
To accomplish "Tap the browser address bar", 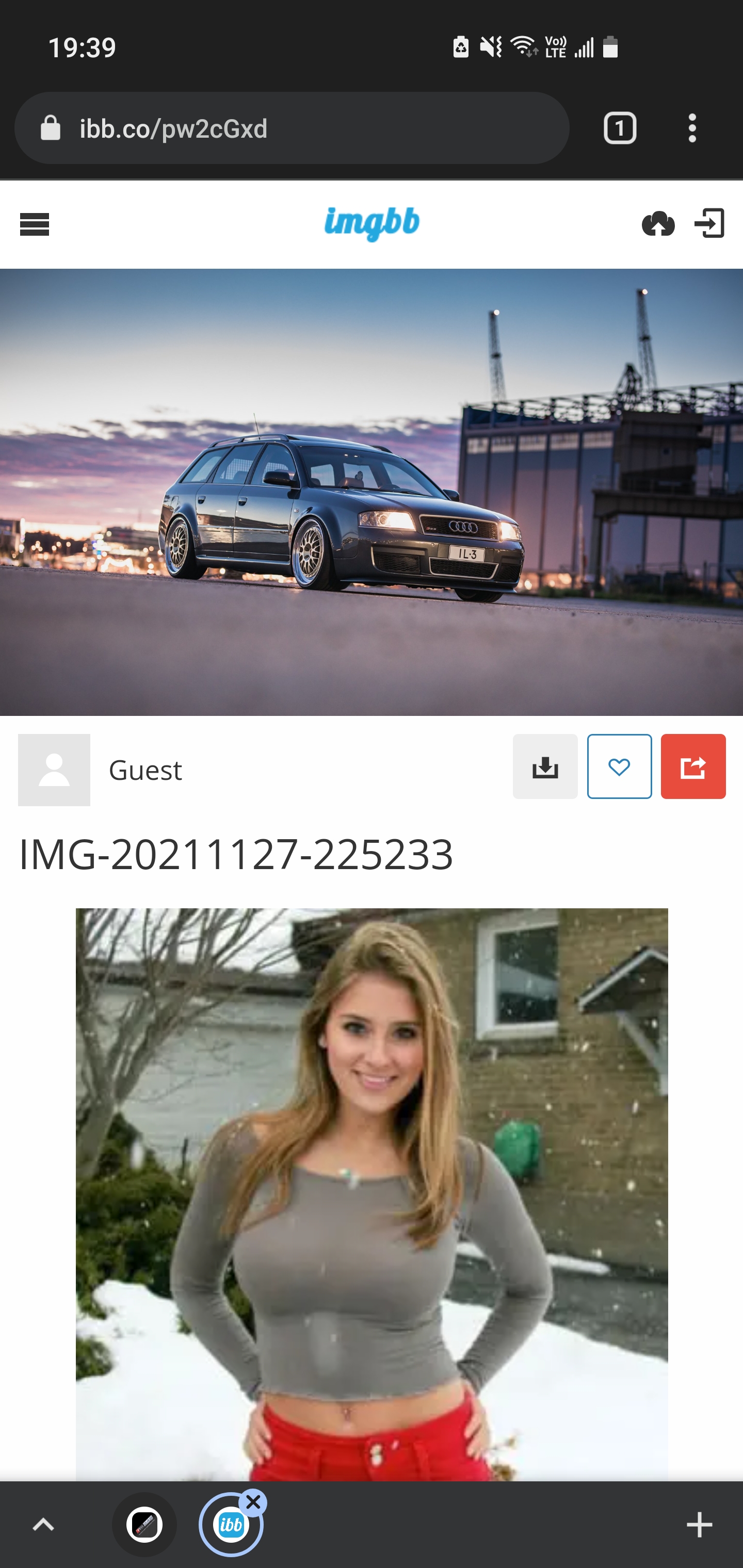I will click(x=293, y=128).
